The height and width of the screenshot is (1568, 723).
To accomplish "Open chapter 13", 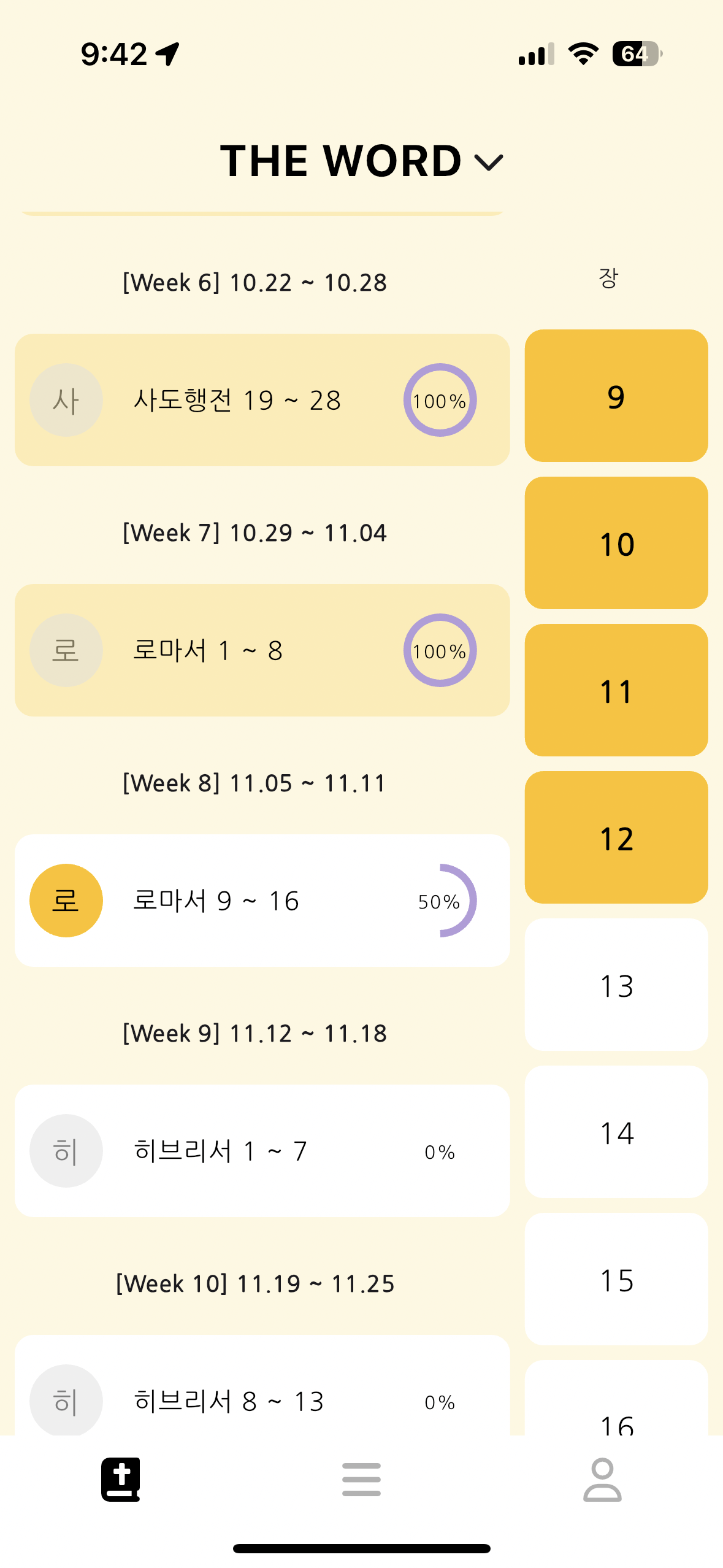I will [x=616, y=985].
